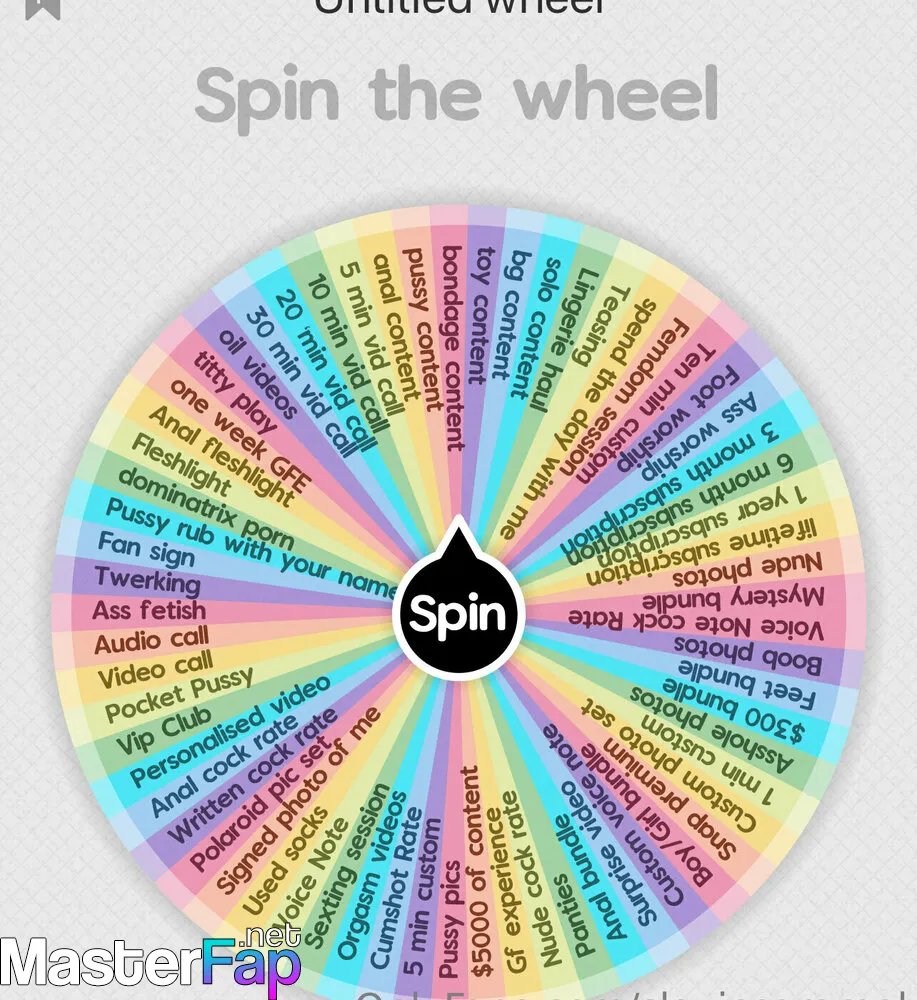Bookmark this untitled wheel
Screen dimensions: 917x1000
tap(43, 8)
